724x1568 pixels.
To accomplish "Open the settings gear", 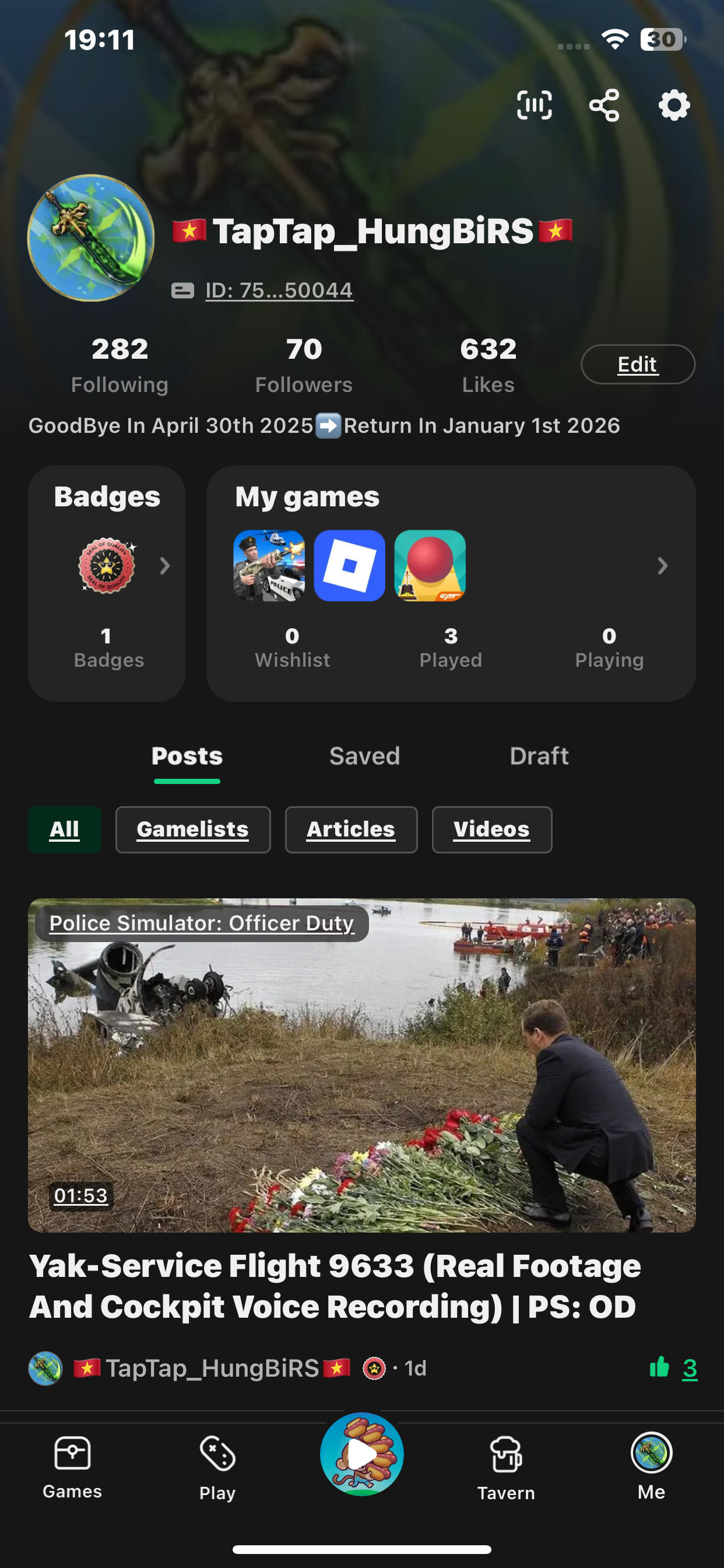I will [x=673, y=106].
